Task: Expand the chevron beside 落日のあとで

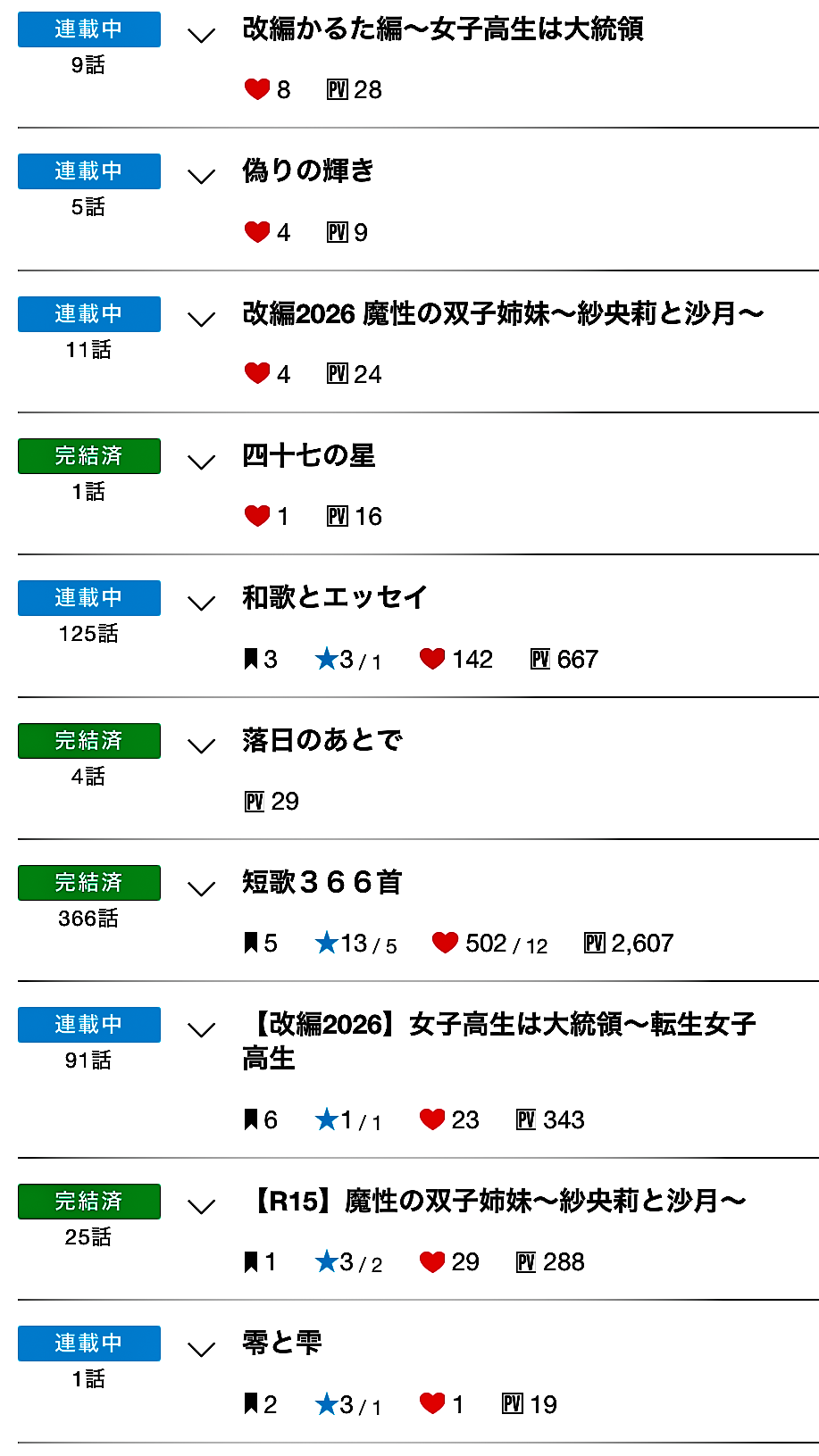Action: [202, 746]
